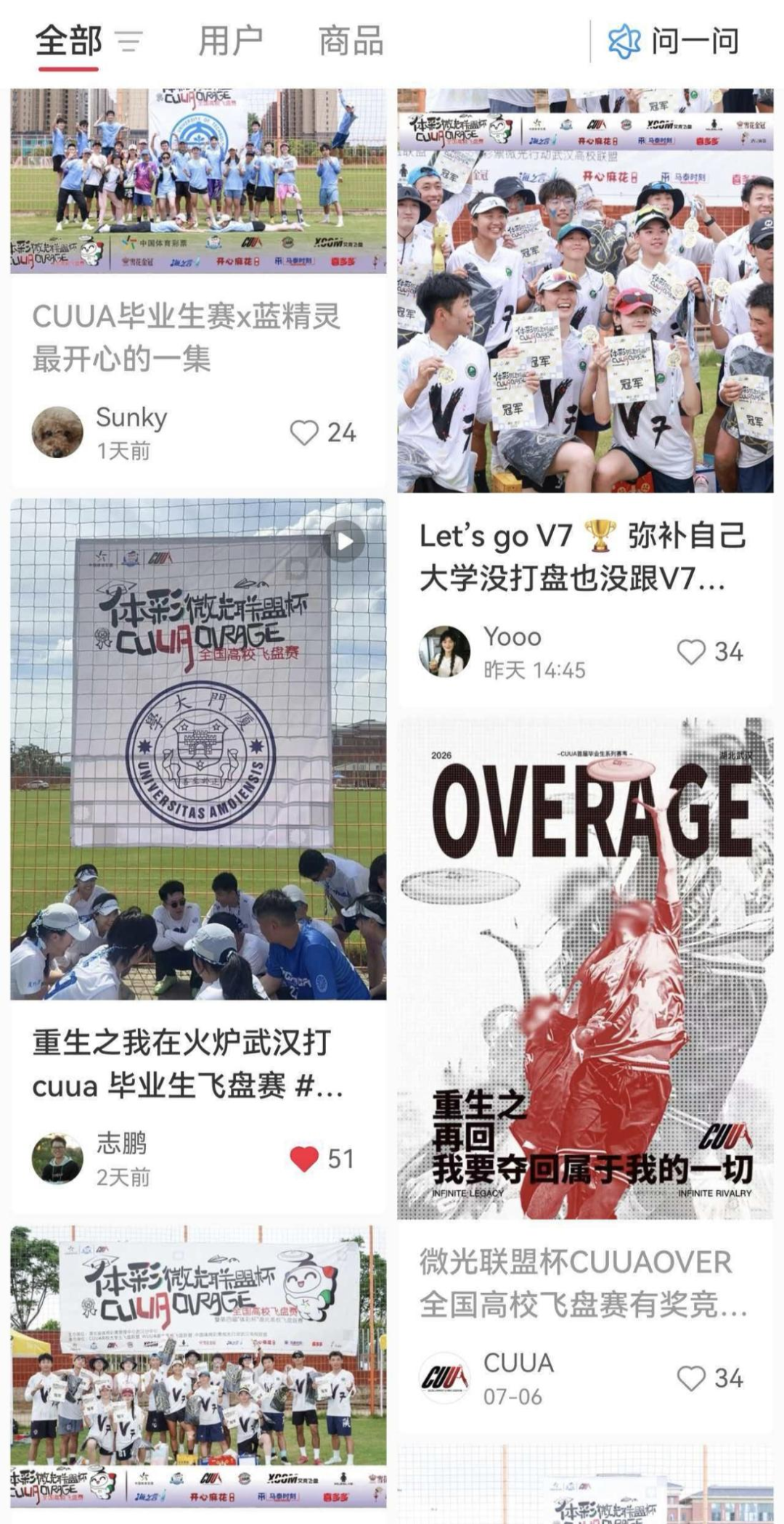Screen dimensions: 784x1524
Task: Open Yooo's post Let's go V7
Action: 583,558
